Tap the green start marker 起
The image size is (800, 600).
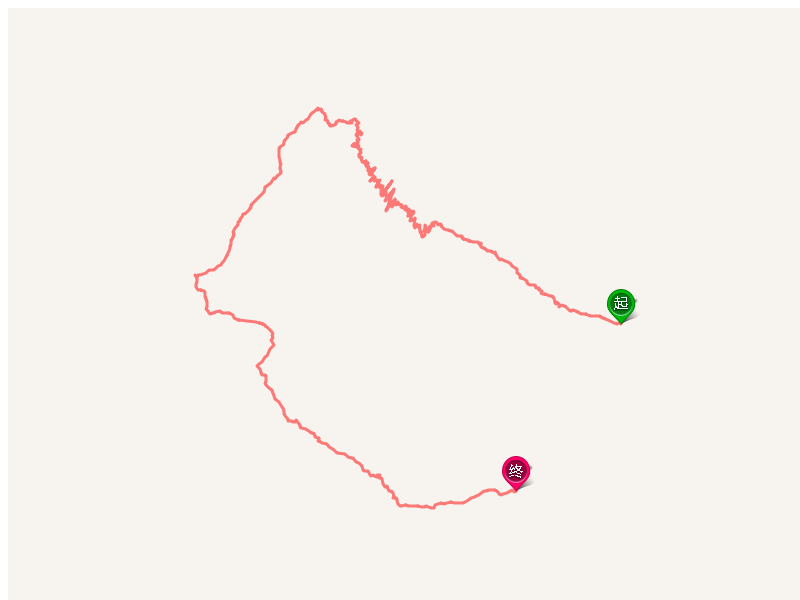click(621, 303)
